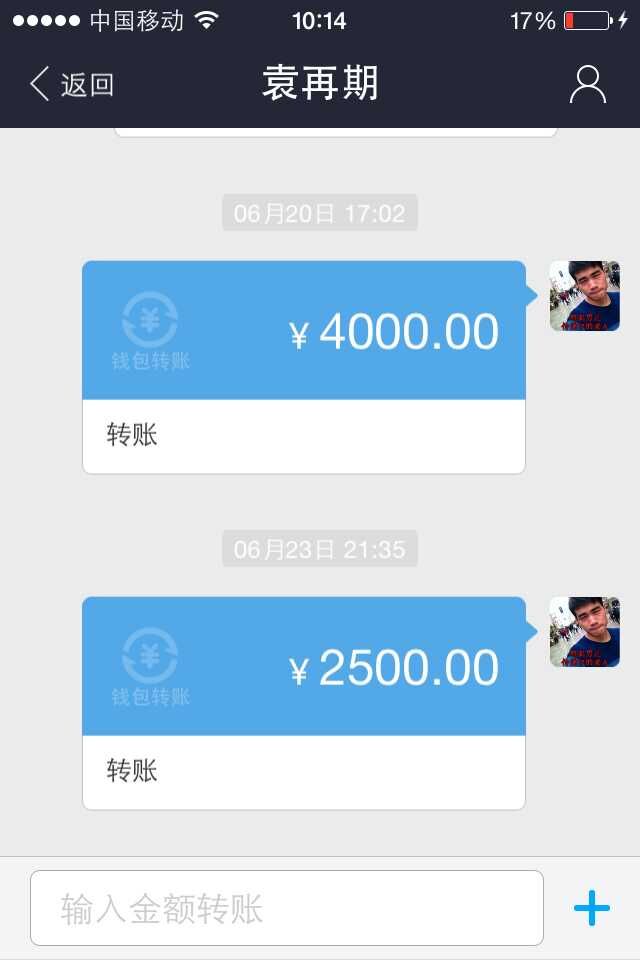Go back using the 返回 button
The height and width of the screenshot is (960, 640).
(x=72, y=84)
